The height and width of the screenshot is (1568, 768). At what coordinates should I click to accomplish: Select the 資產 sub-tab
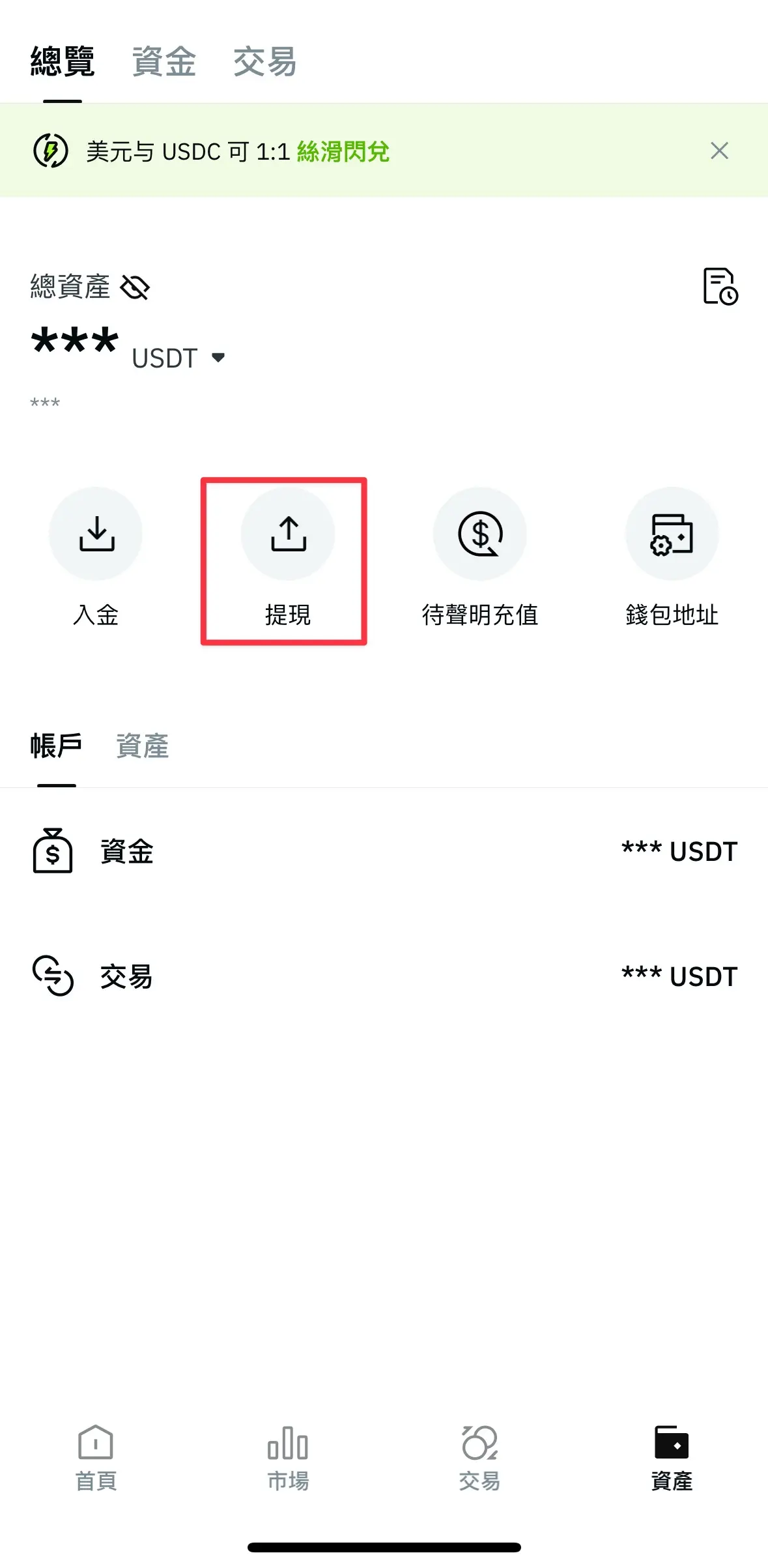coord(142,746)
